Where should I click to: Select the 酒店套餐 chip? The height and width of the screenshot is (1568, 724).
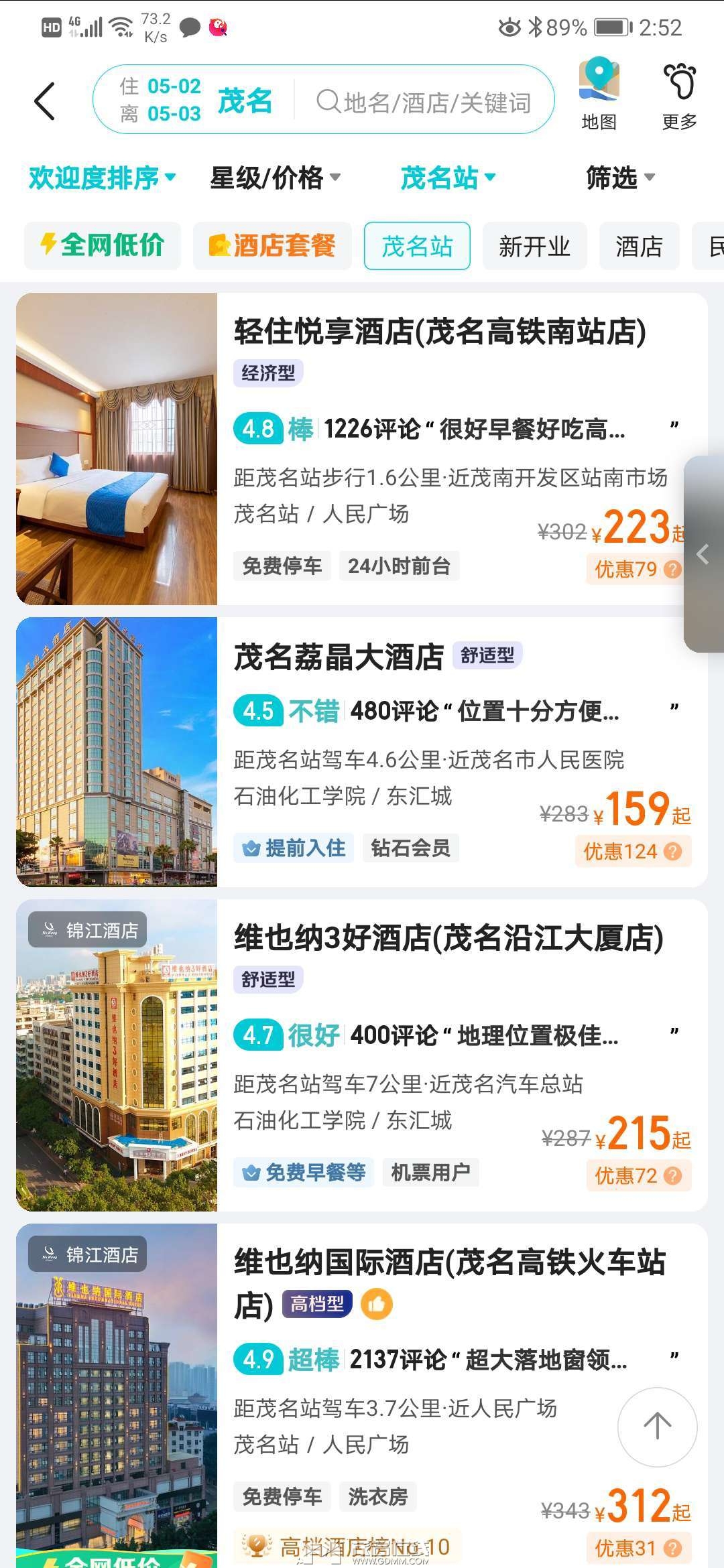(272, 246)
